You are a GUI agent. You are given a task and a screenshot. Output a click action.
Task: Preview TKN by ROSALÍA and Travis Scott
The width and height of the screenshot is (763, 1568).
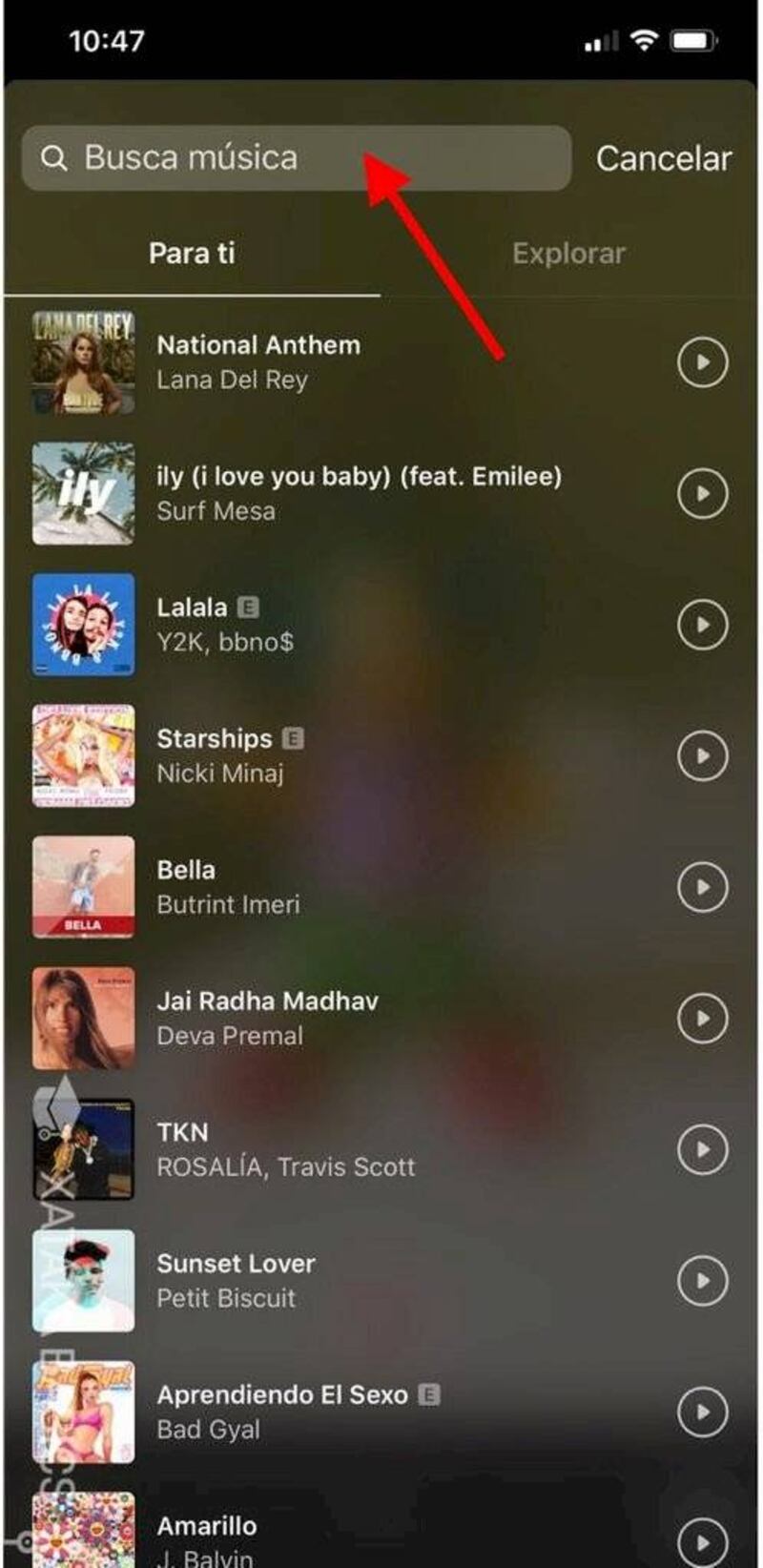coord(702,1149)
